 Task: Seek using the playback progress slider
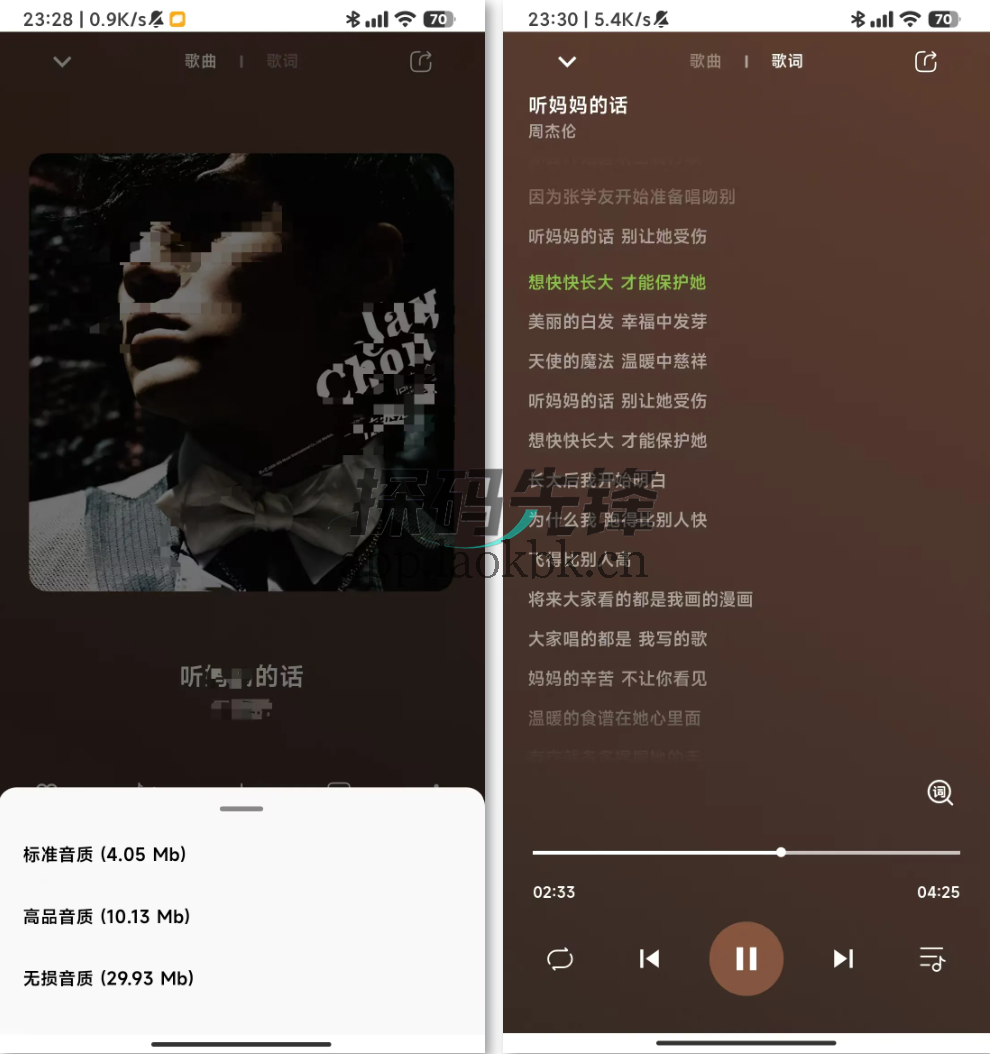[780, 852]
